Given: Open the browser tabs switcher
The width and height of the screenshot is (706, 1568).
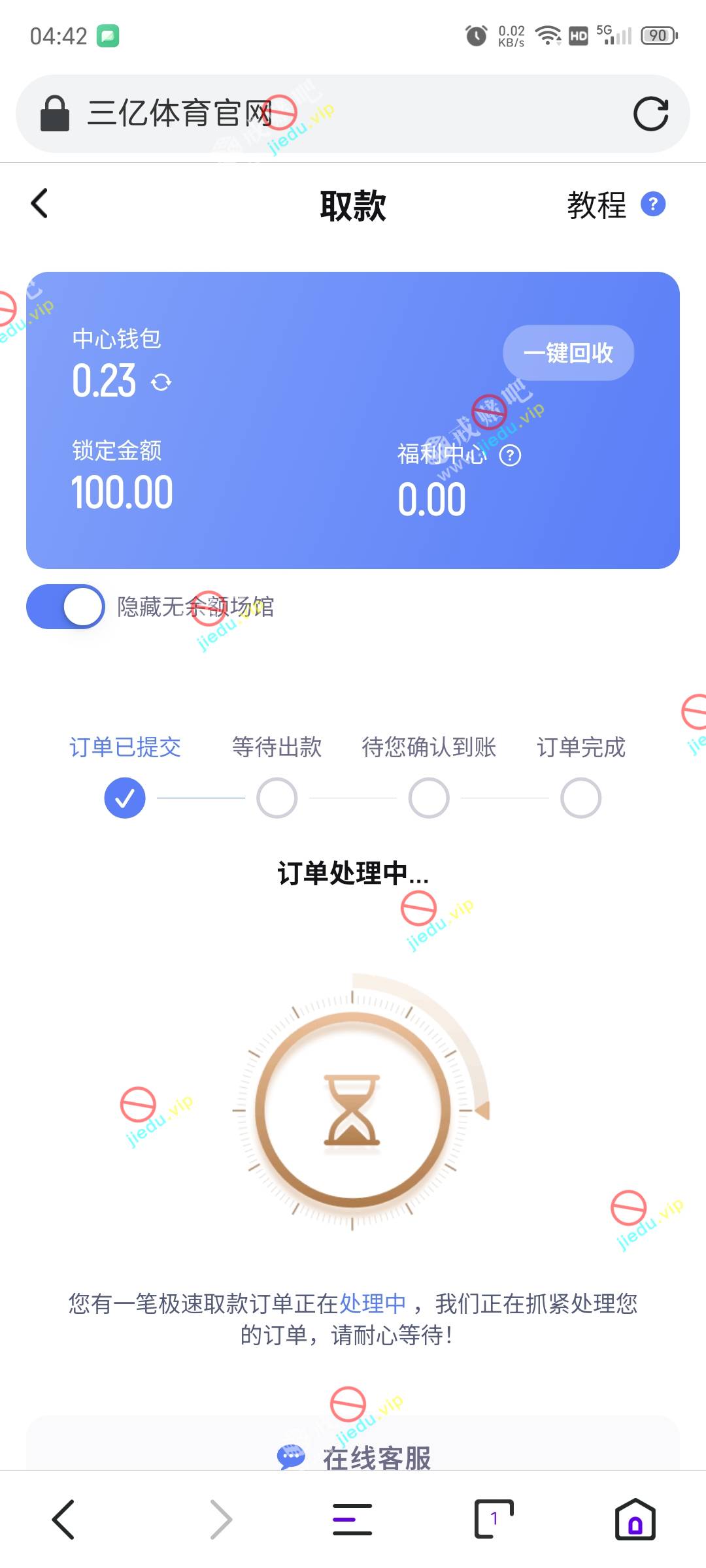Looking at the screenshot, I should pyautogui.click(x=494, y=1519).
